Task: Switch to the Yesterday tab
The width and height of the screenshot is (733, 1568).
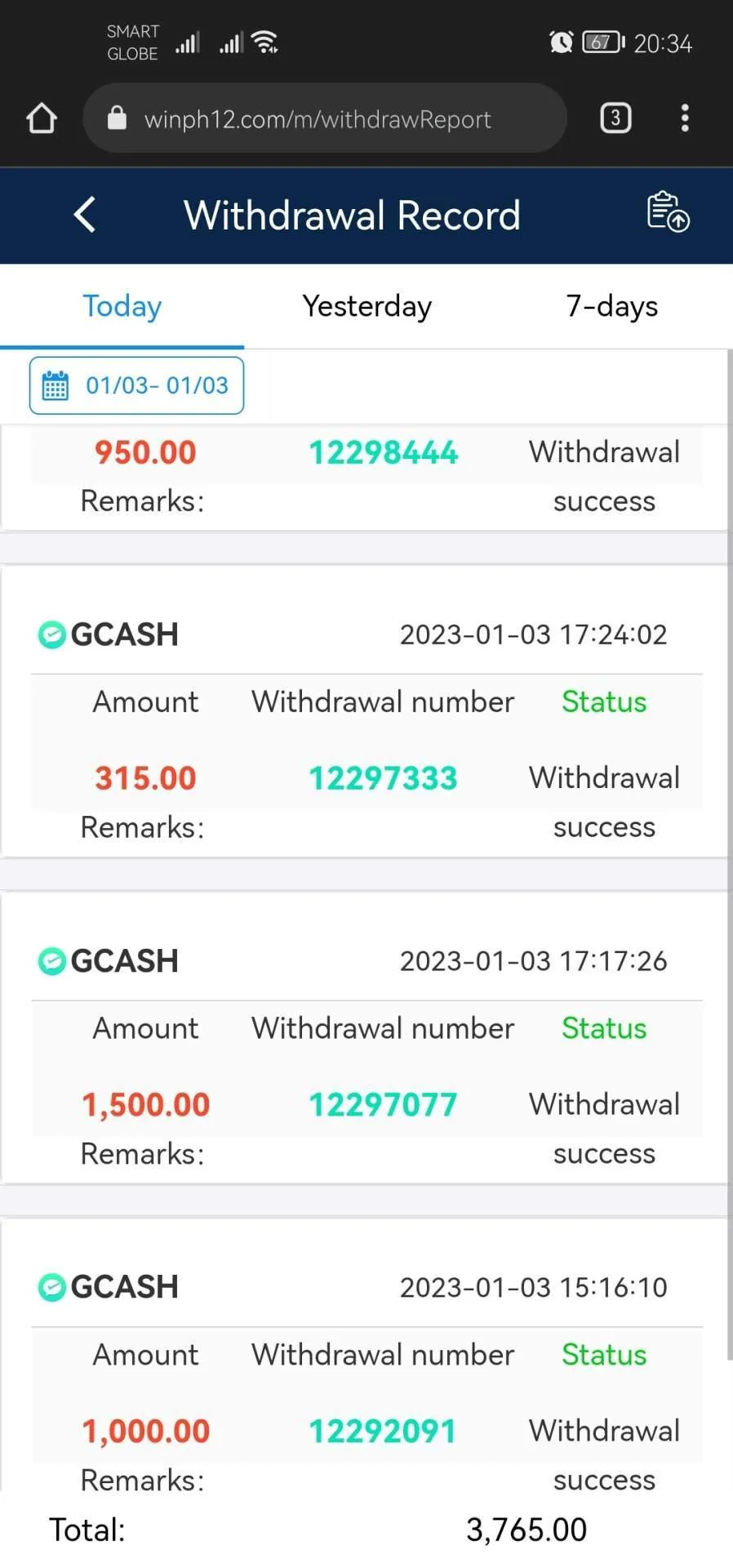Action: pos(366,306)
